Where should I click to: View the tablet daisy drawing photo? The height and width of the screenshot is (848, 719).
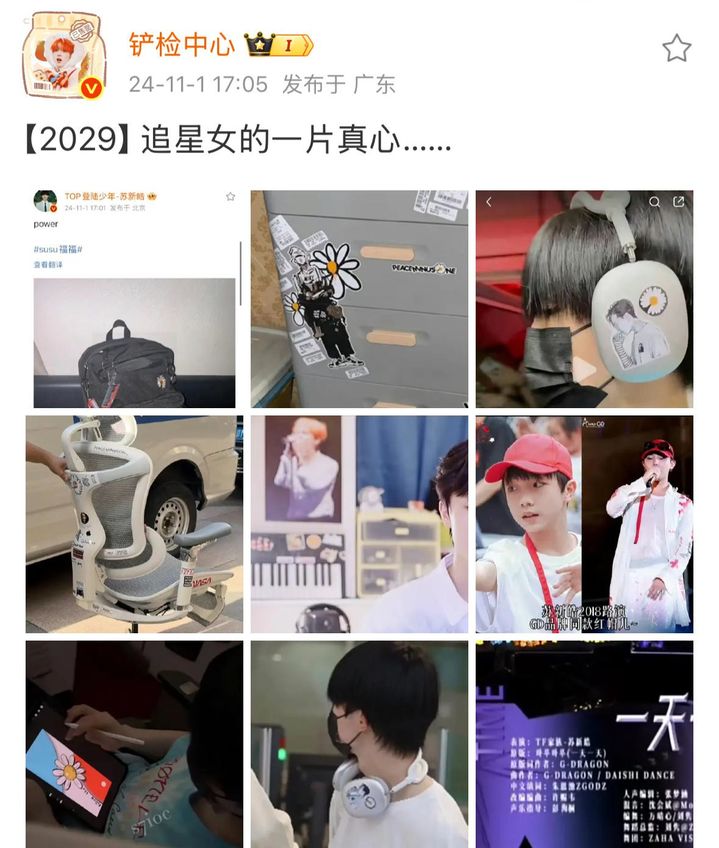134,744
